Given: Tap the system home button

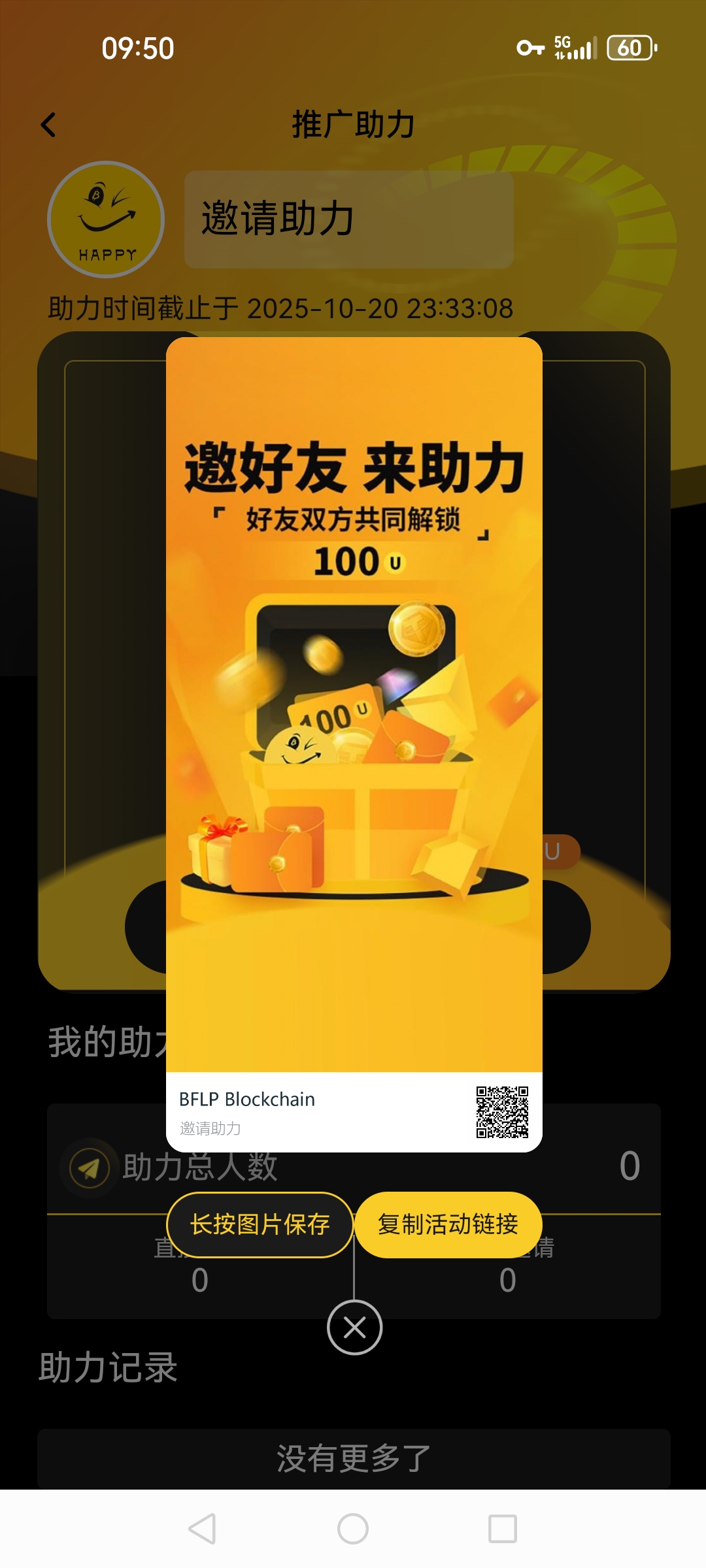Looking at the screenshot, I should (353, 1529).
